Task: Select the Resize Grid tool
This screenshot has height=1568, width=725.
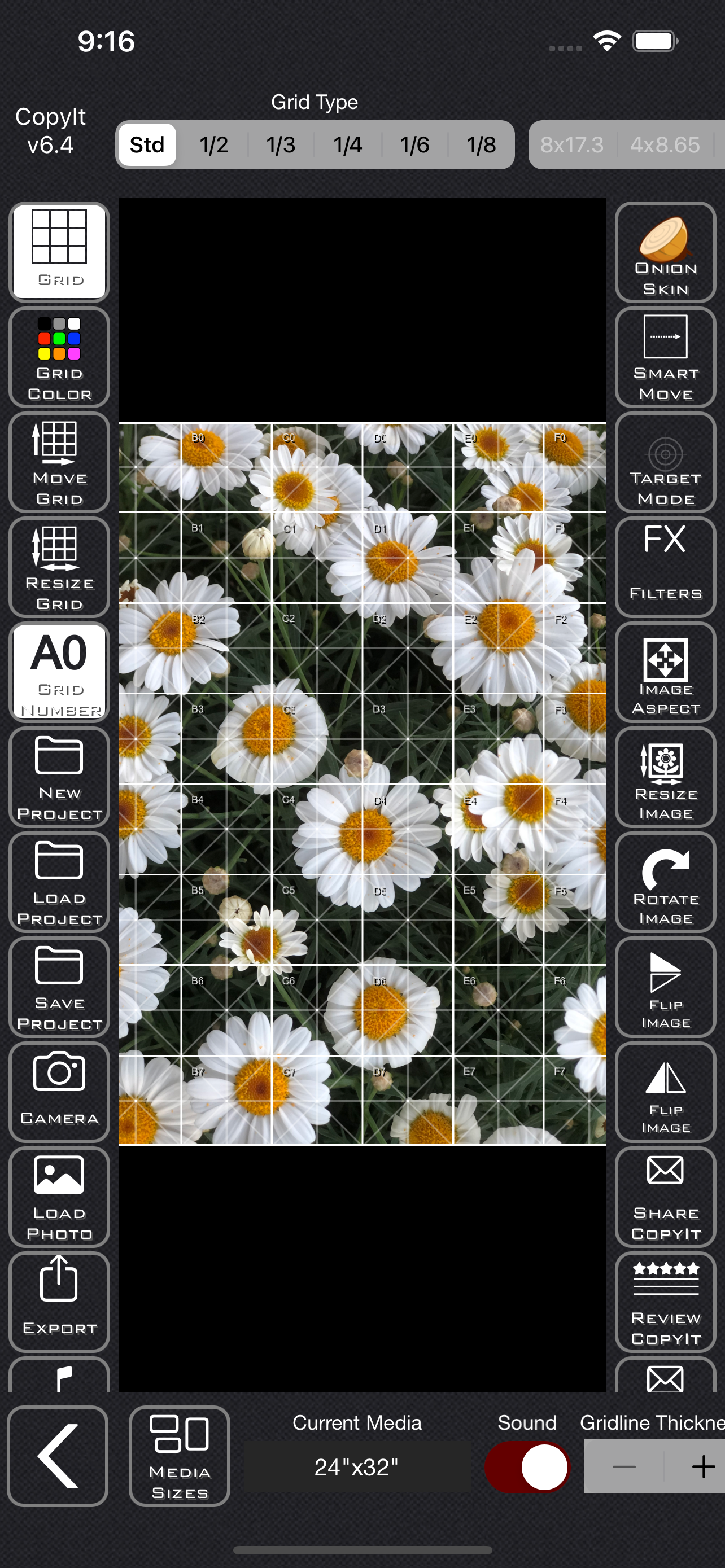Action: (58, 567)
